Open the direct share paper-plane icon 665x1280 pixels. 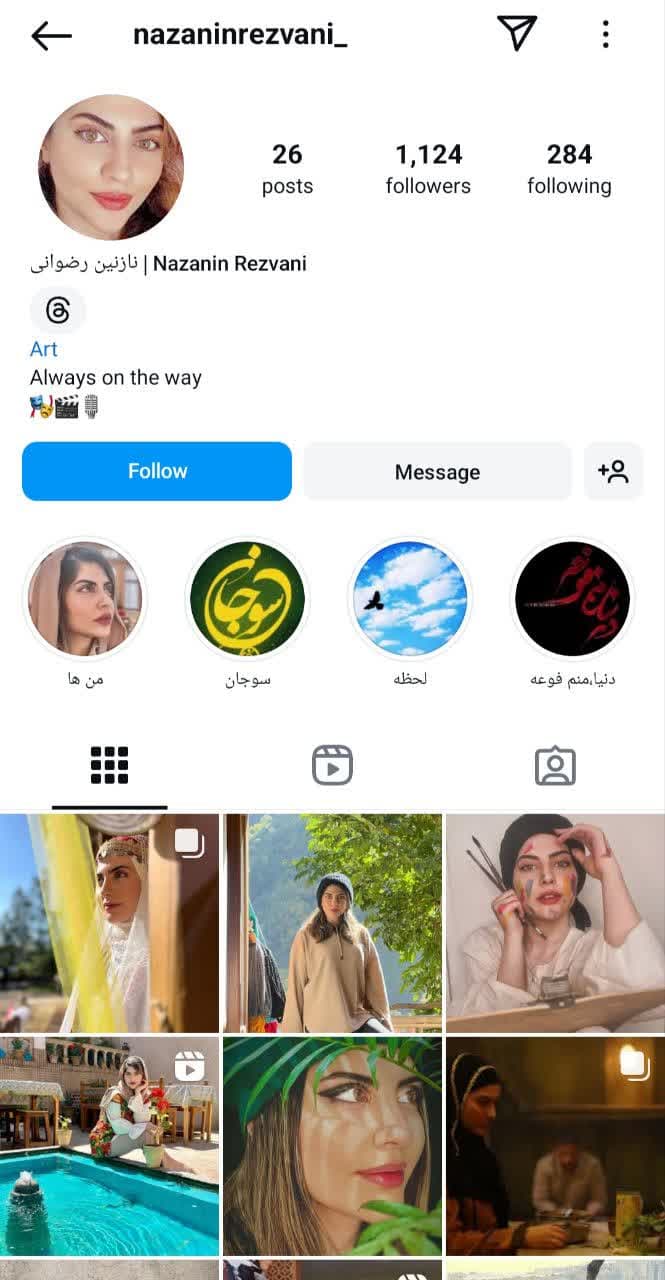(x=517, y=34)
